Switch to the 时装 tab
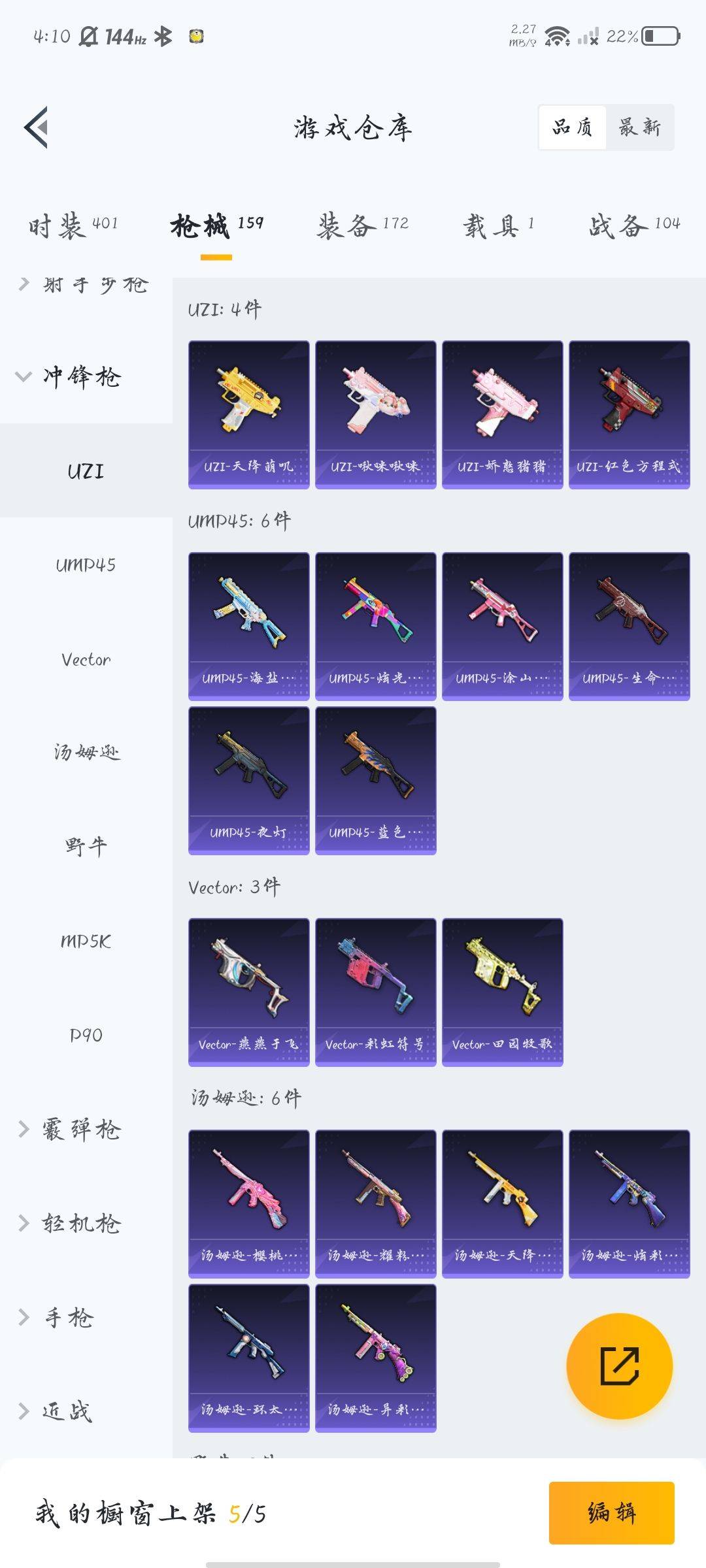 (73, 226)
